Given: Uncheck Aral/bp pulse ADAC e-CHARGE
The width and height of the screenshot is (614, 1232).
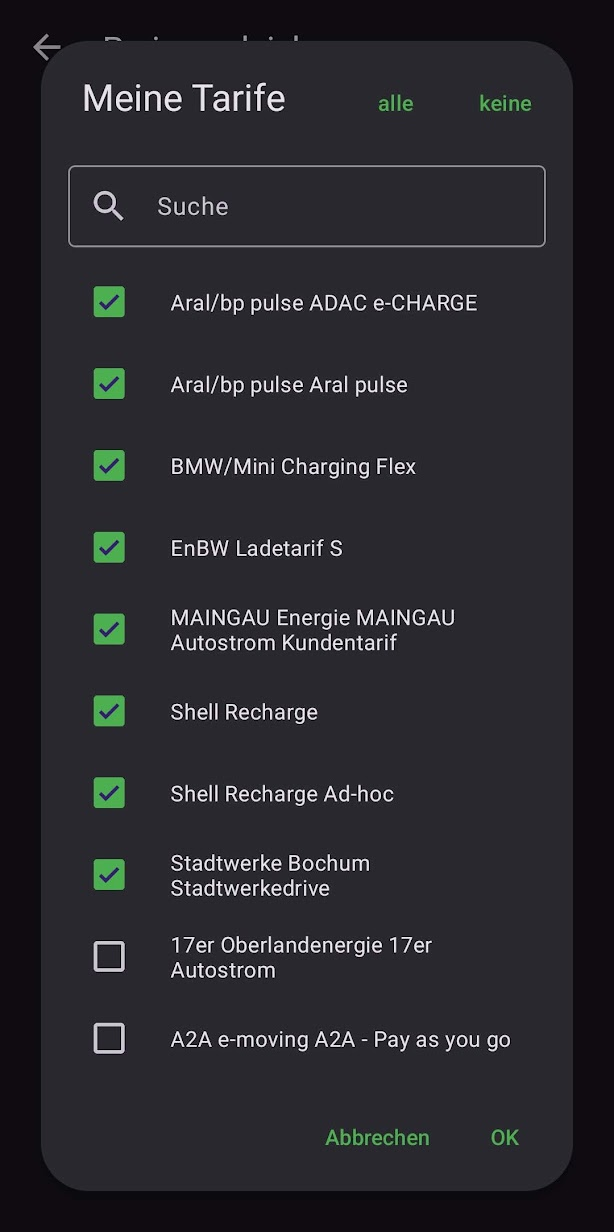Looking at the screenshot, I should [109, 302].
